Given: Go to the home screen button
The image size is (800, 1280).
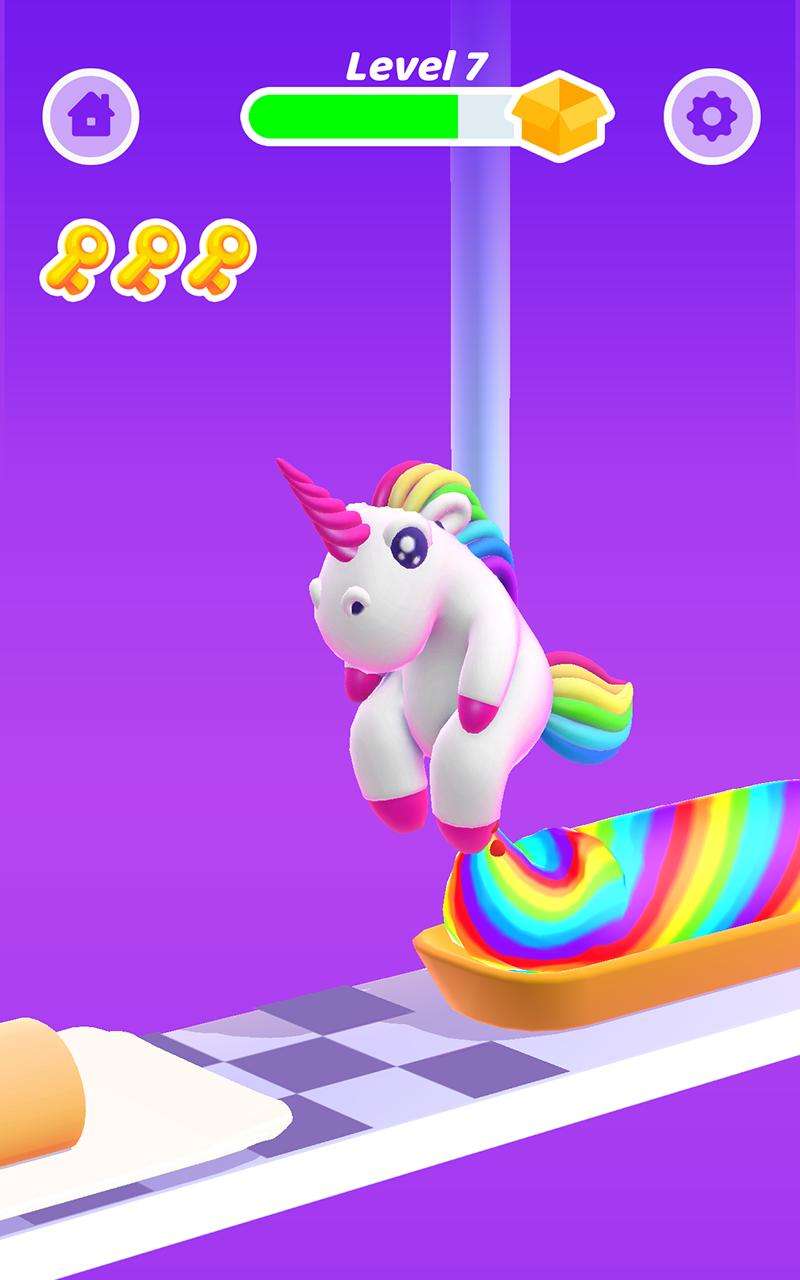Looking at the screenshot, I should point(90,117).
